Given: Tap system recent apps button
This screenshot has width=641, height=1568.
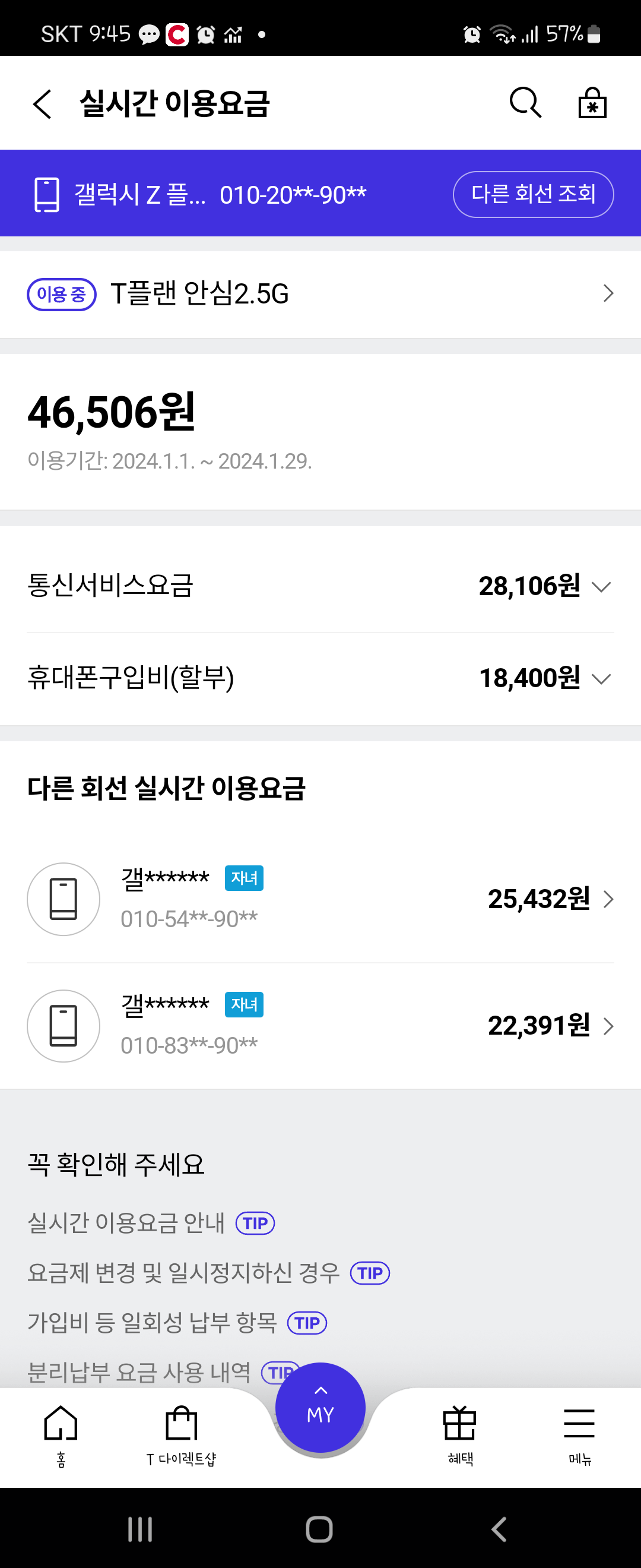Looking at the screenshot, I should [x=140, y=1528].
